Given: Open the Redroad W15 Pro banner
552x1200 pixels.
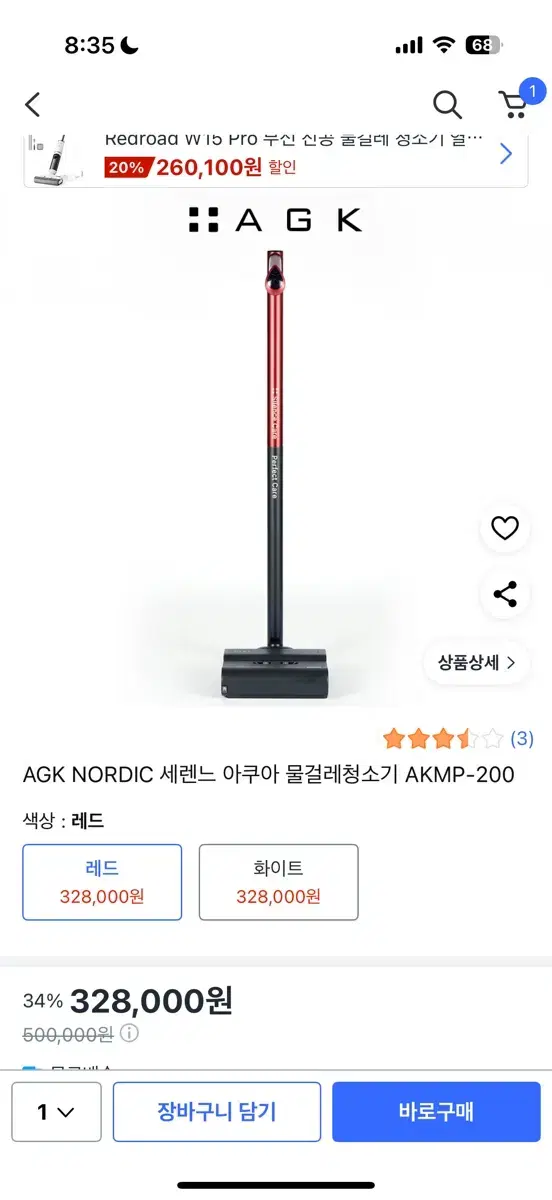Looking at the screenshot, I should pyautogui.click(x=276, y=154).
